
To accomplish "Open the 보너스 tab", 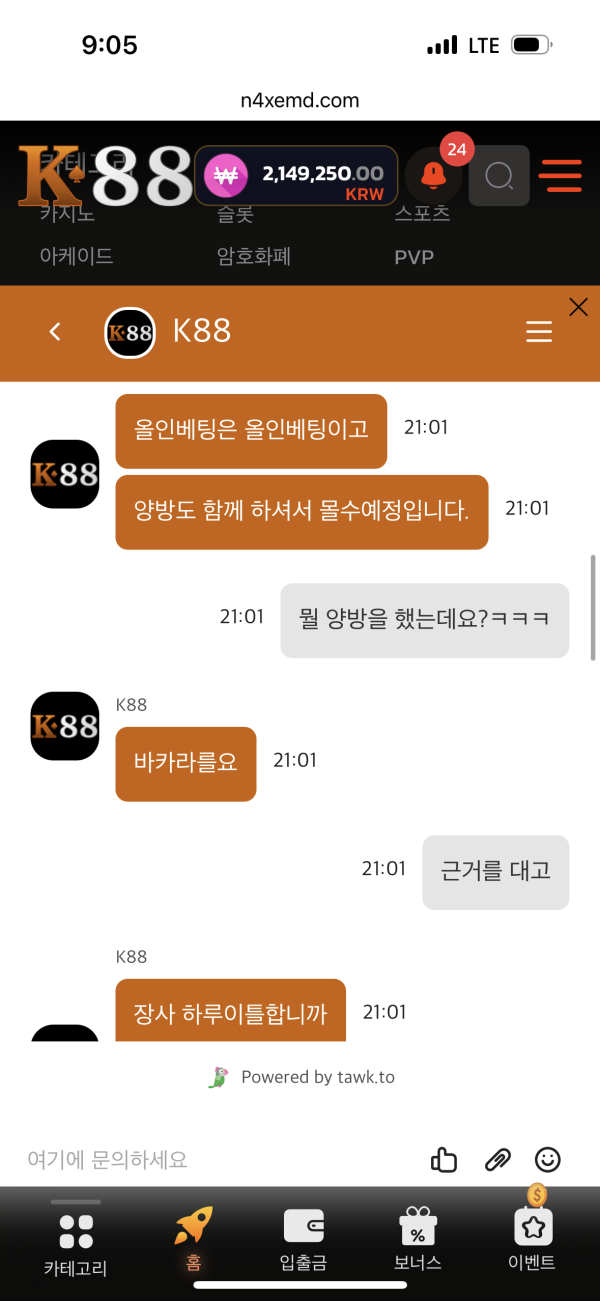I will click(418, 1238).
